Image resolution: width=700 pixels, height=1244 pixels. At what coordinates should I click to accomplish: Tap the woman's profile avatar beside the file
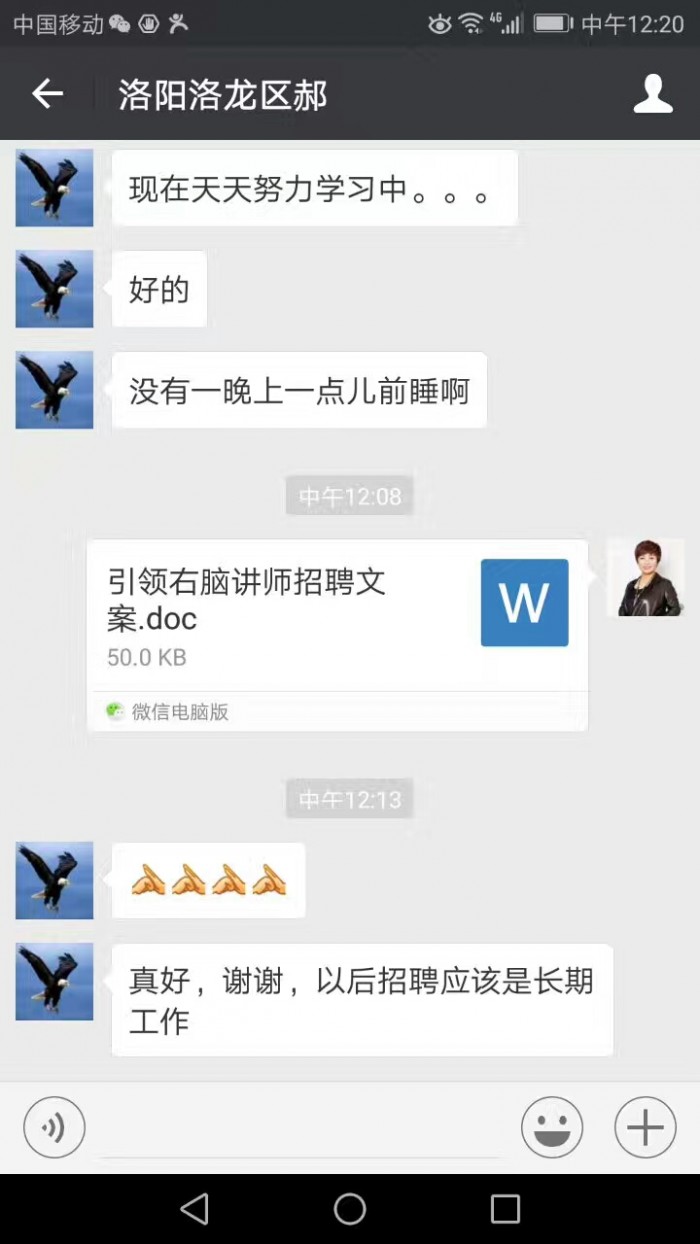(645, 578)
